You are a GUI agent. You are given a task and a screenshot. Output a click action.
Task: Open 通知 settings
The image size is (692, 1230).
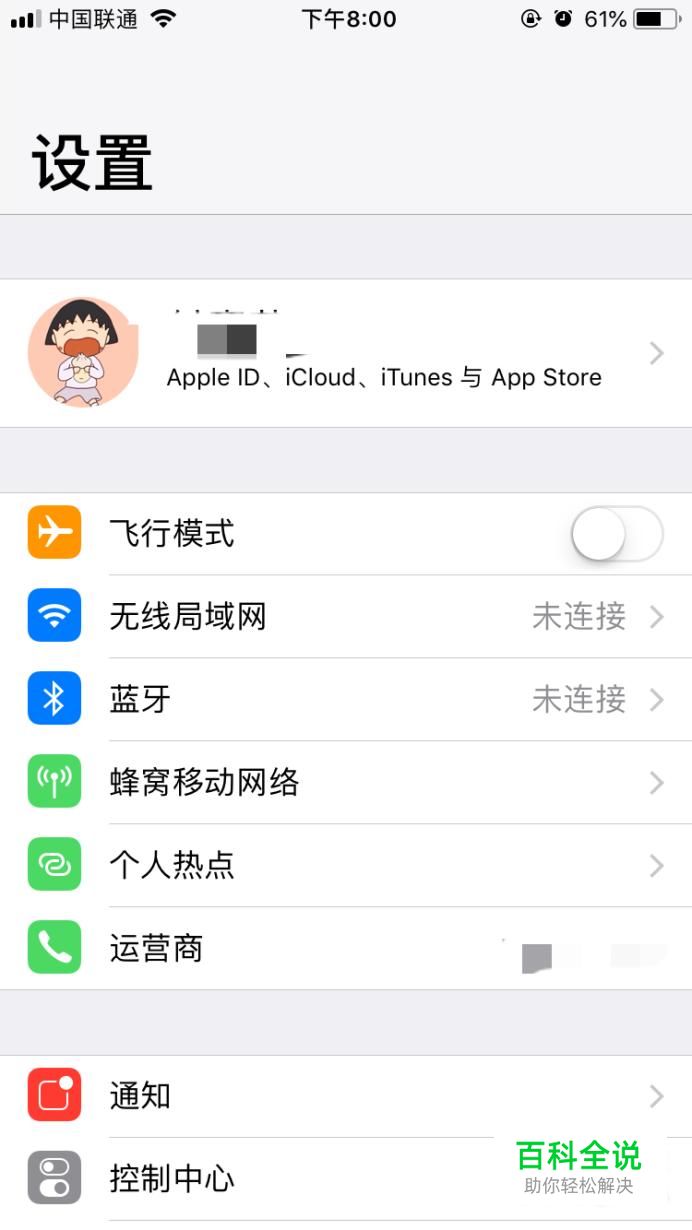[x=346, y=1097]
